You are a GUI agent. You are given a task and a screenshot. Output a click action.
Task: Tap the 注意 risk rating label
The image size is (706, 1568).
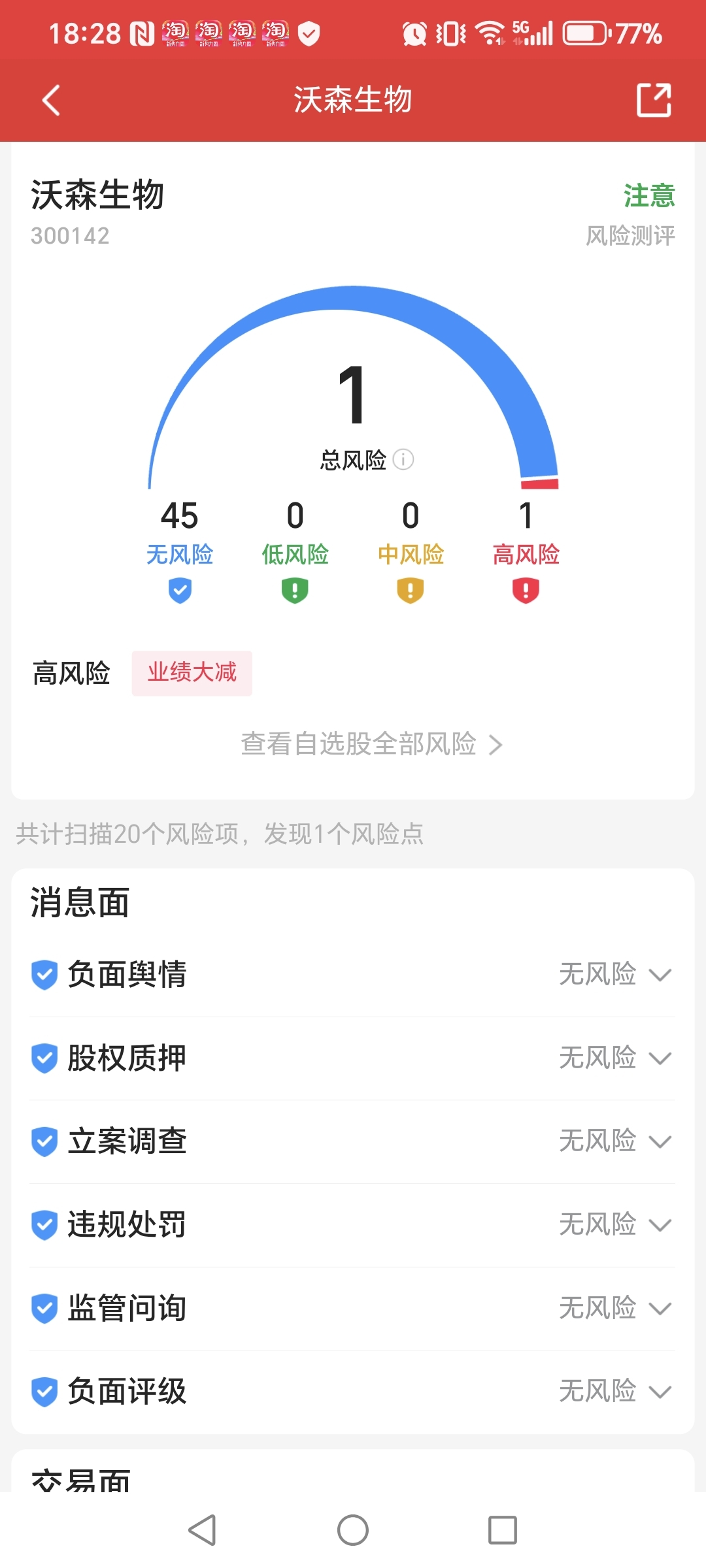click(650, 195)
